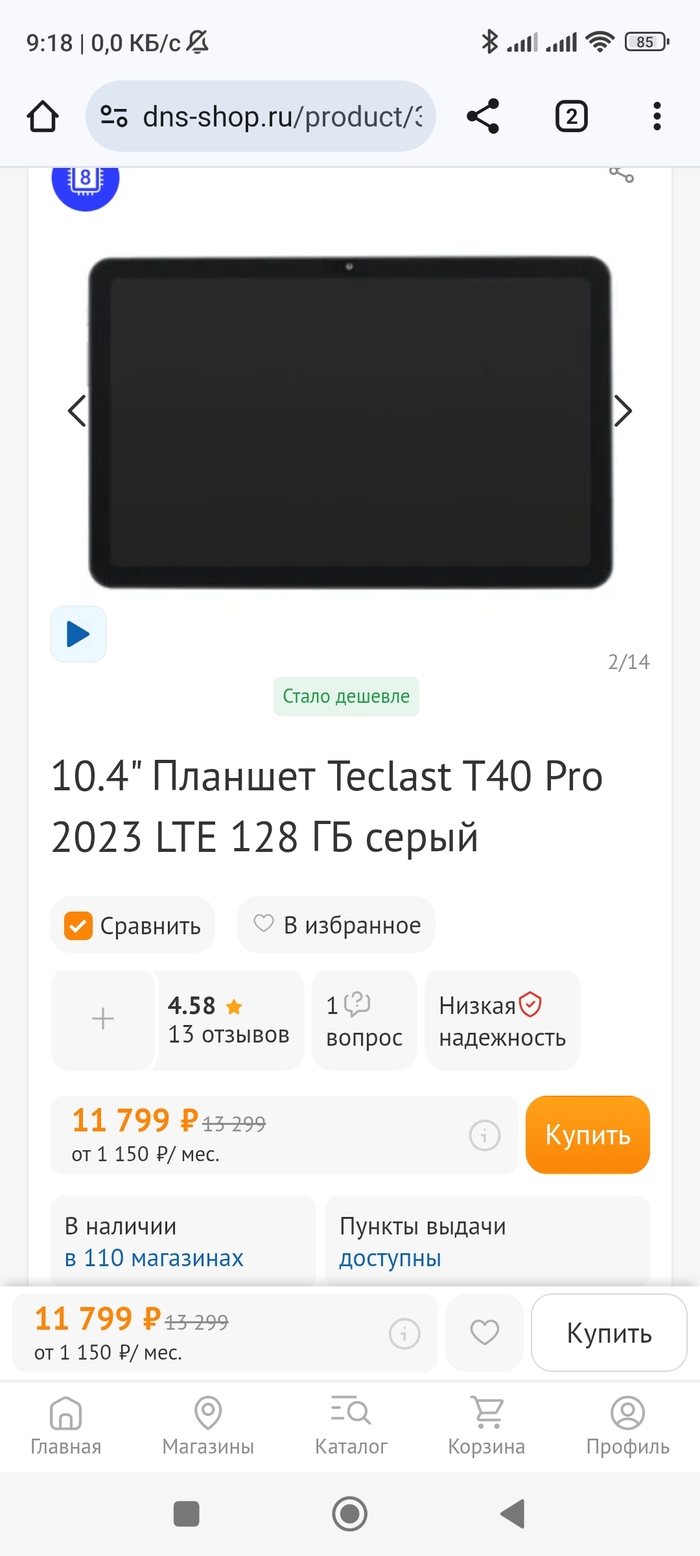This screenshot has height=1556, width=700.
Task: Play the product video
Action: (78, 634)
